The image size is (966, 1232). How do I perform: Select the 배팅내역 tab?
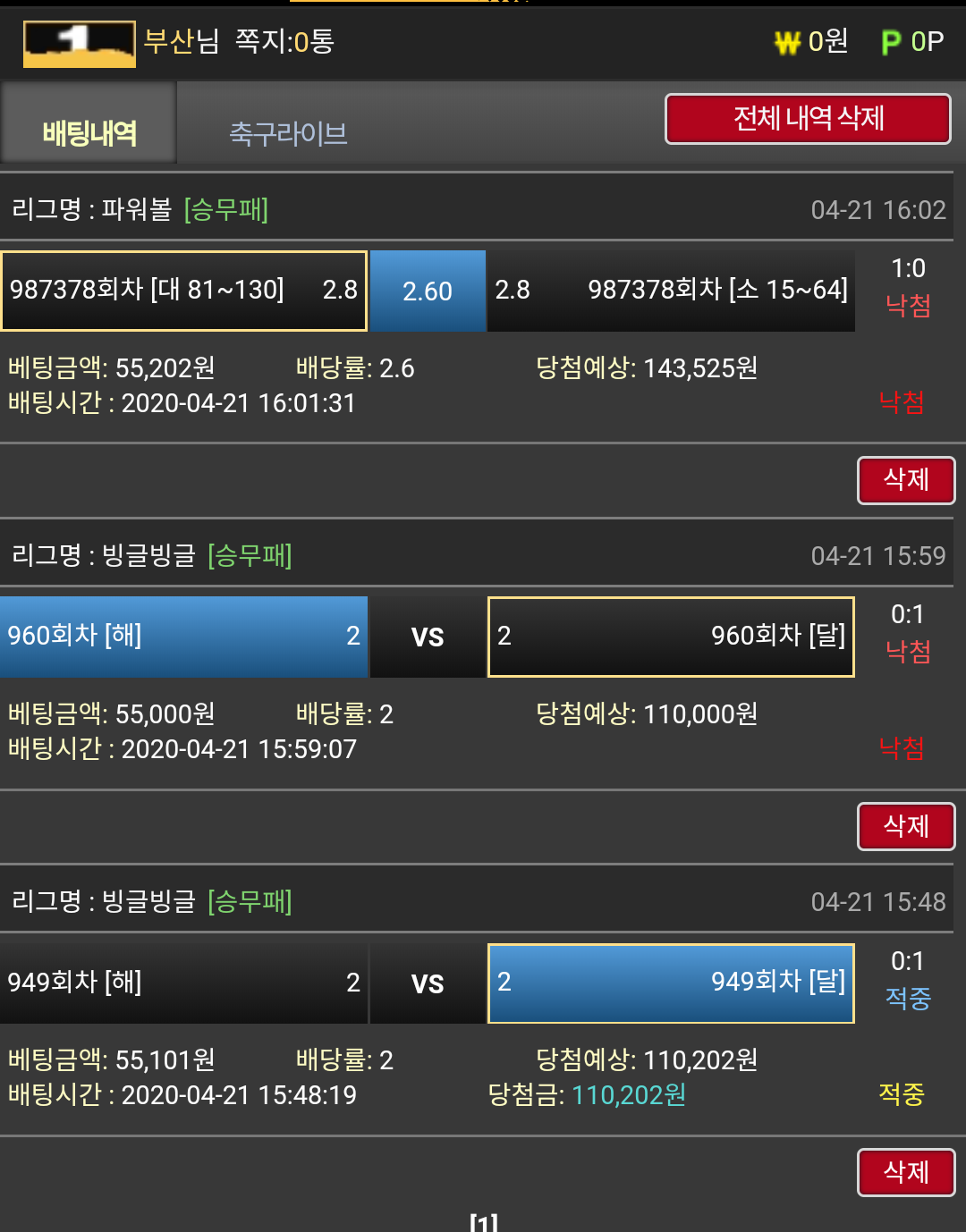pyautogui.click(x=89, y=133)
